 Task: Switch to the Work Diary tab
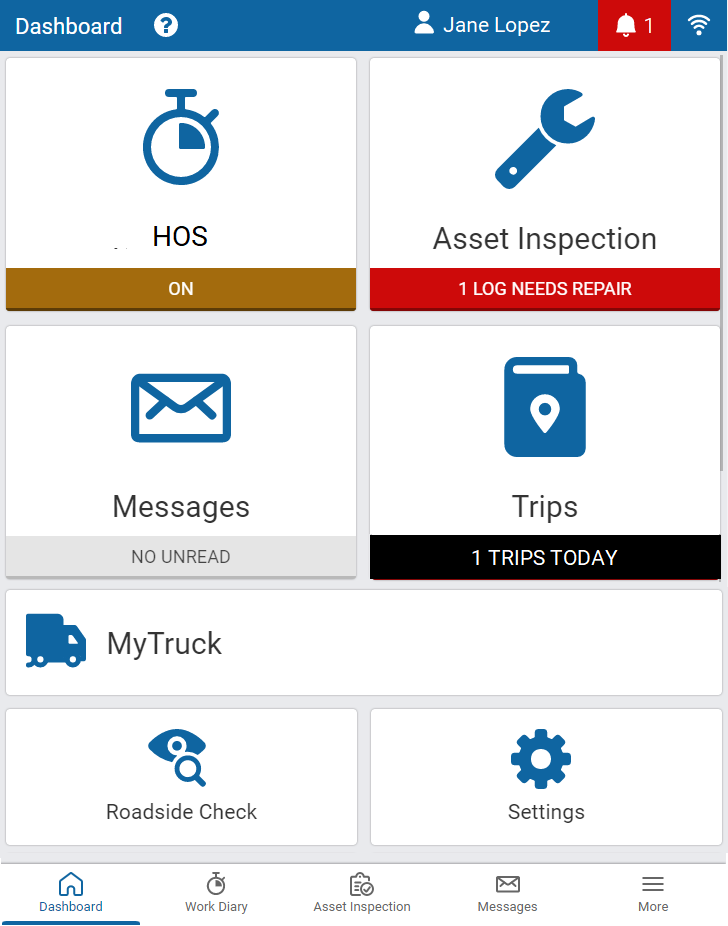216,893
